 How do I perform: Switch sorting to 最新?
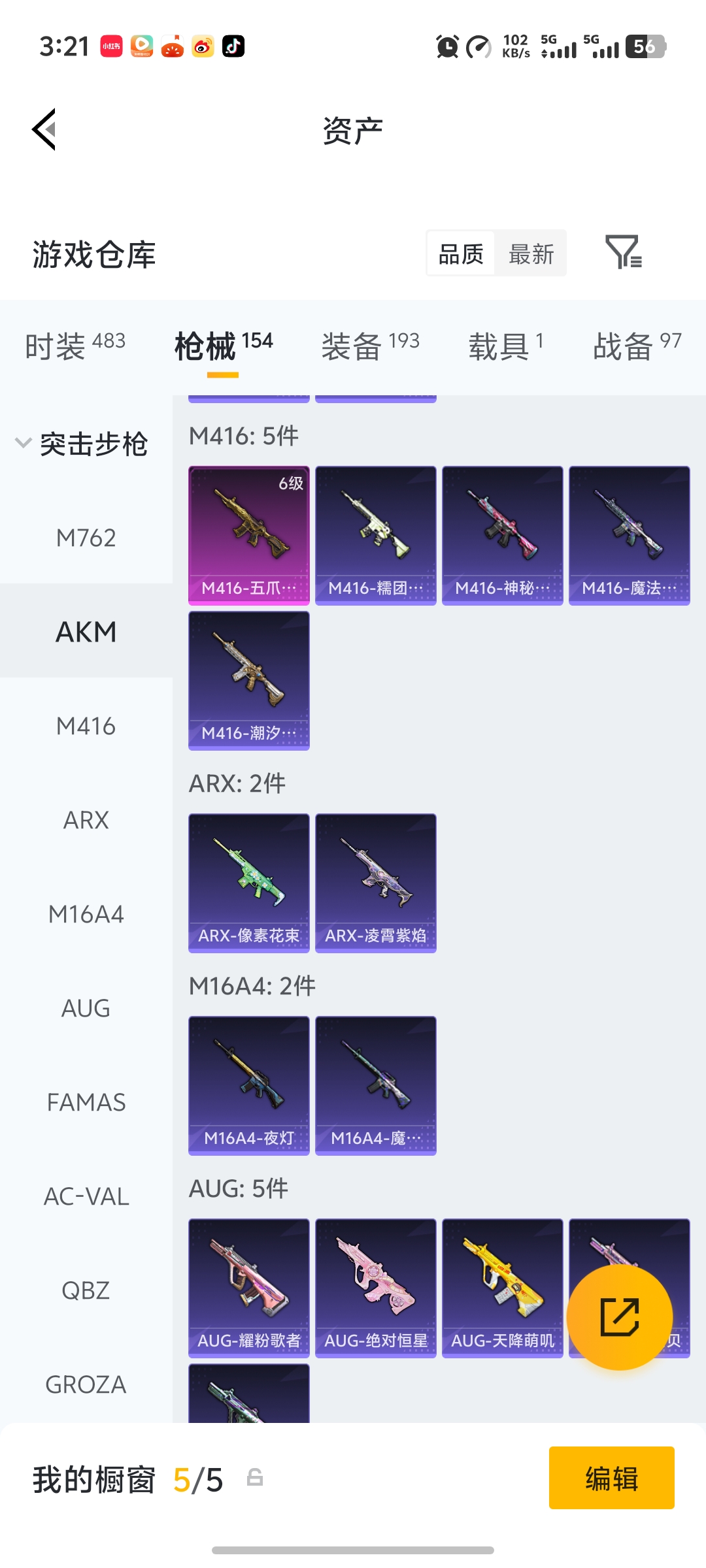pos(531,253)
